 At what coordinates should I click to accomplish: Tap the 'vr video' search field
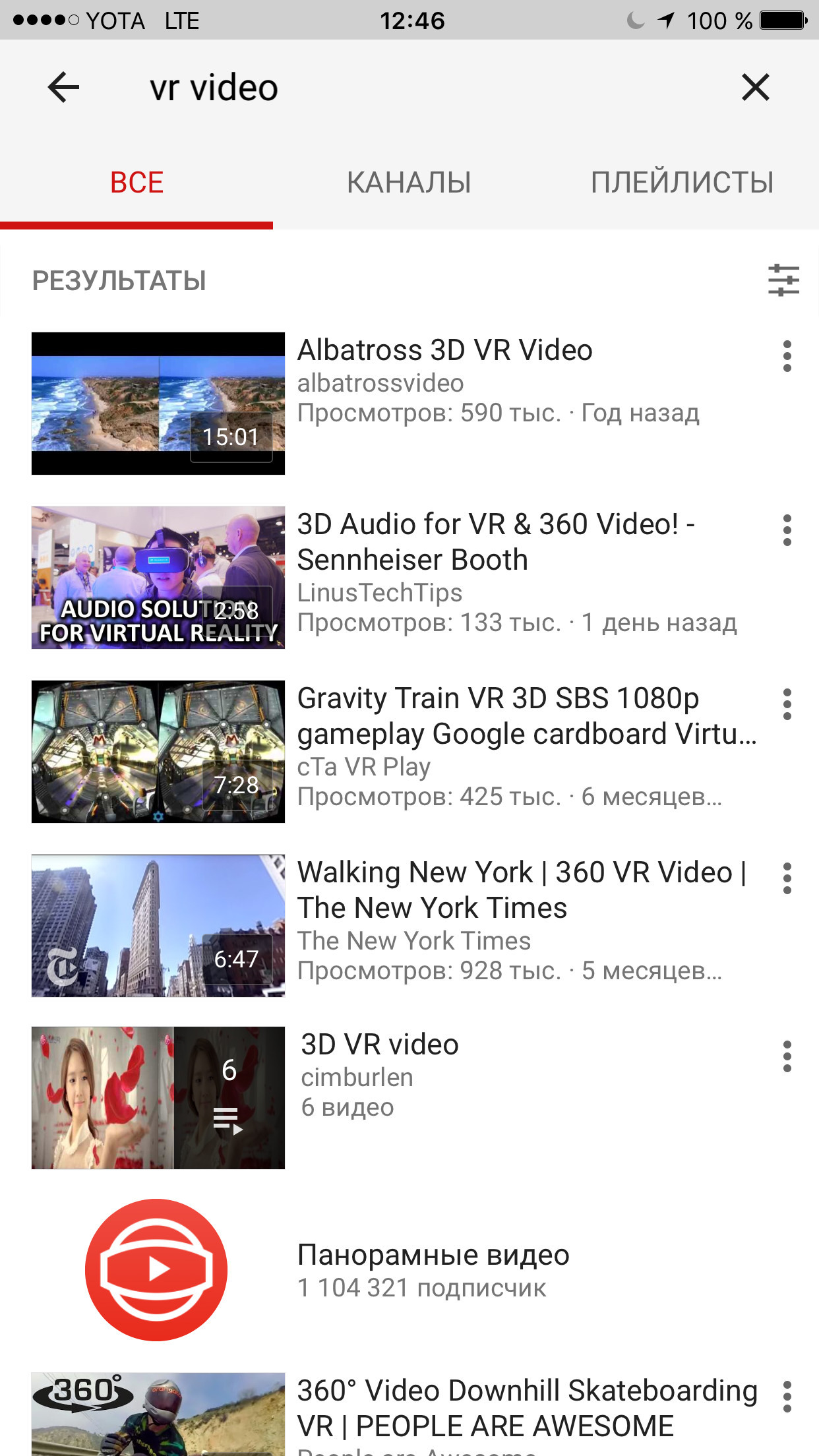396,88
